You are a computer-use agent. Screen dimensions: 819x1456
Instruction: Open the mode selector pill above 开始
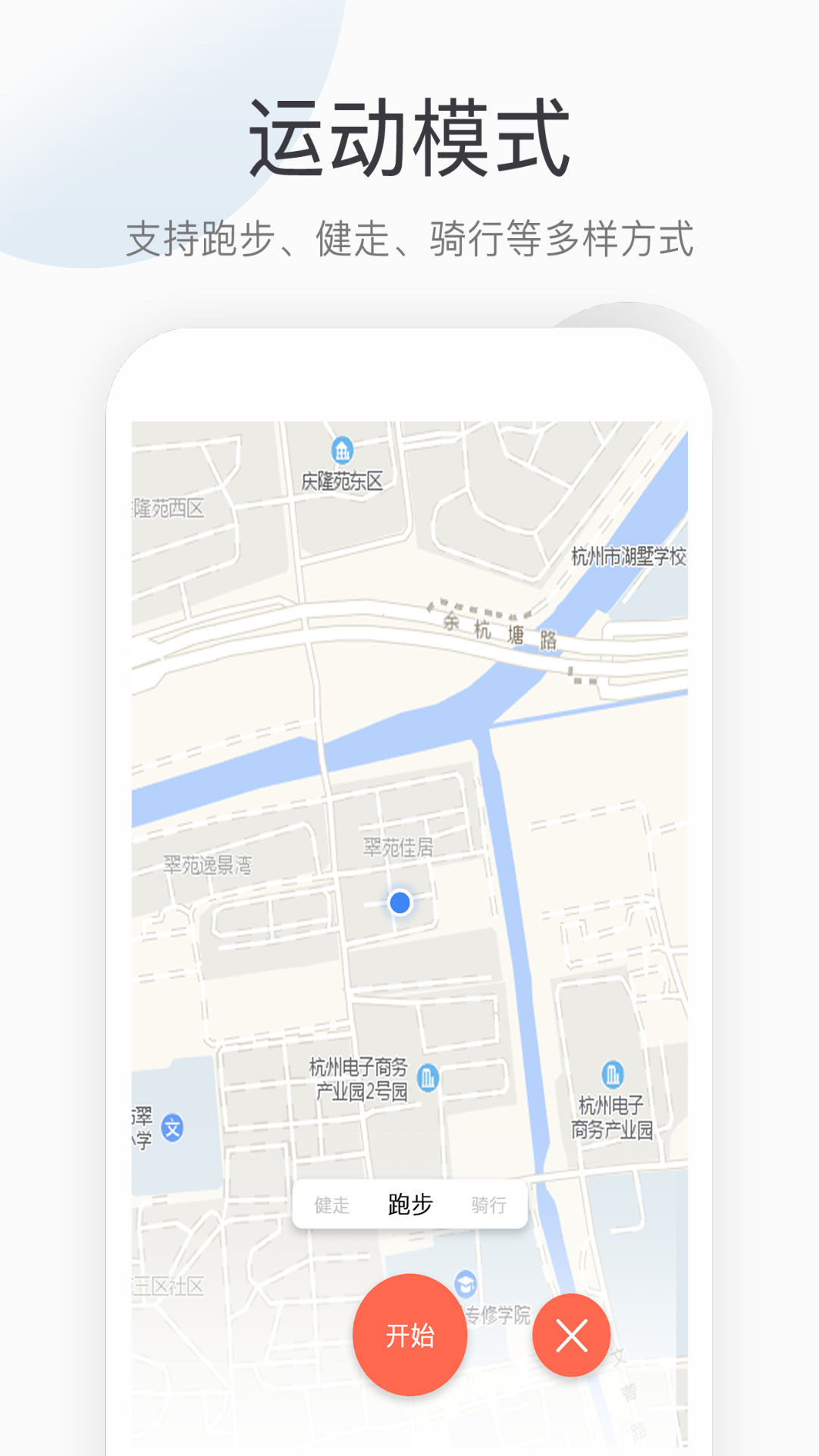click(409, 1205)
